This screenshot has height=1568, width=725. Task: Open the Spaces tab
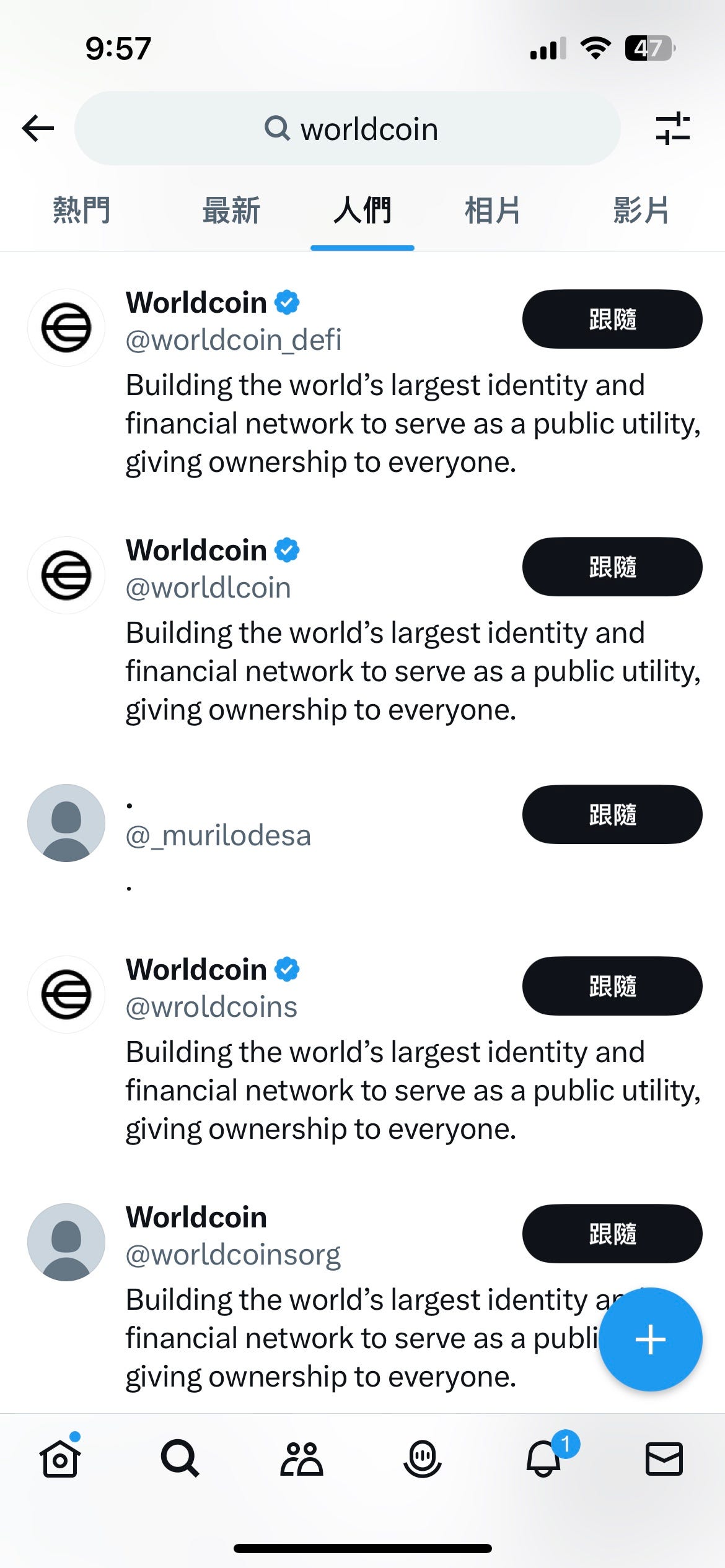(x=423, y=1460)
